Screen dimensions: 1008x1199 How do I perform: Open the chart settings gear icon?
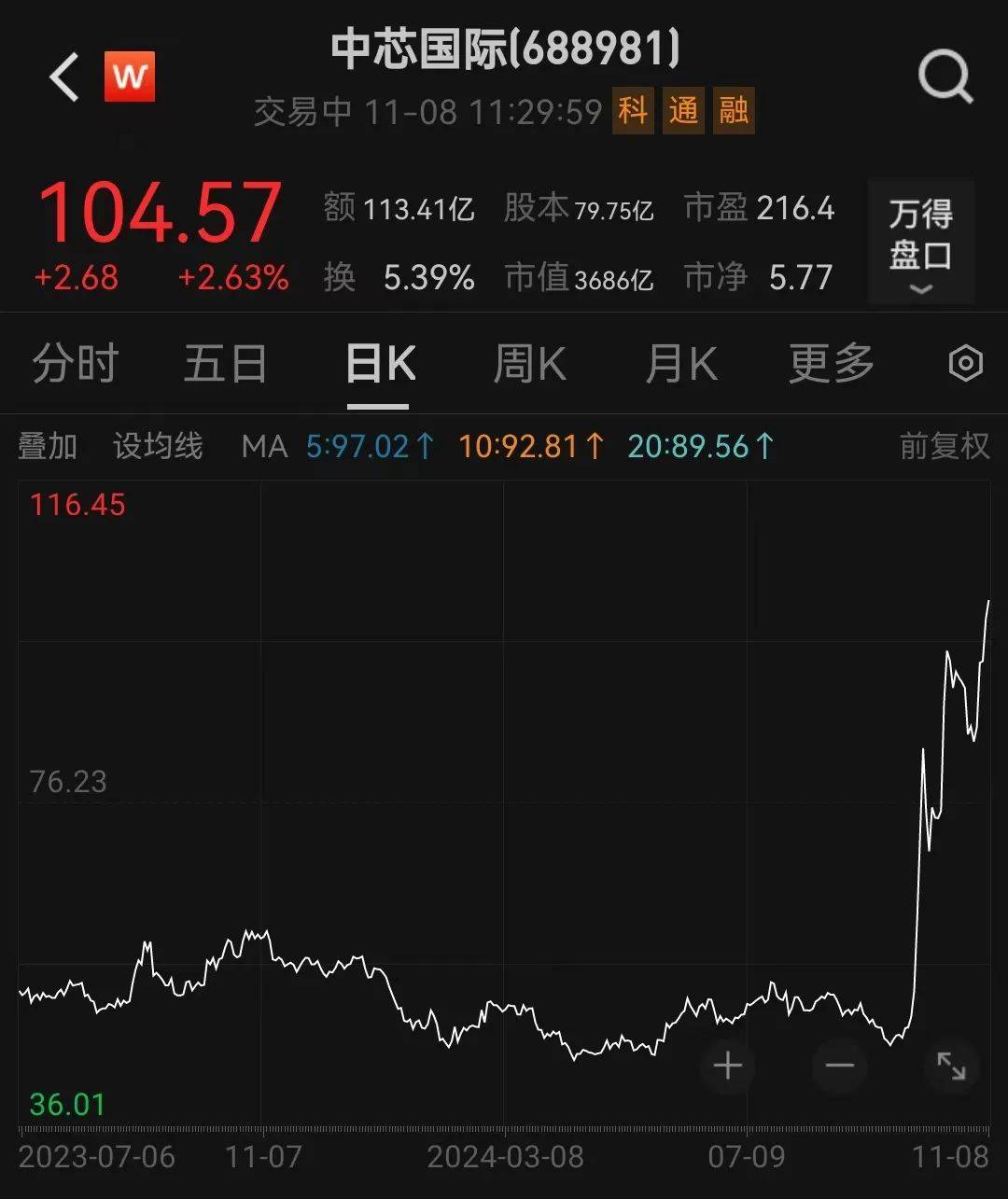(x=966, y=363)
